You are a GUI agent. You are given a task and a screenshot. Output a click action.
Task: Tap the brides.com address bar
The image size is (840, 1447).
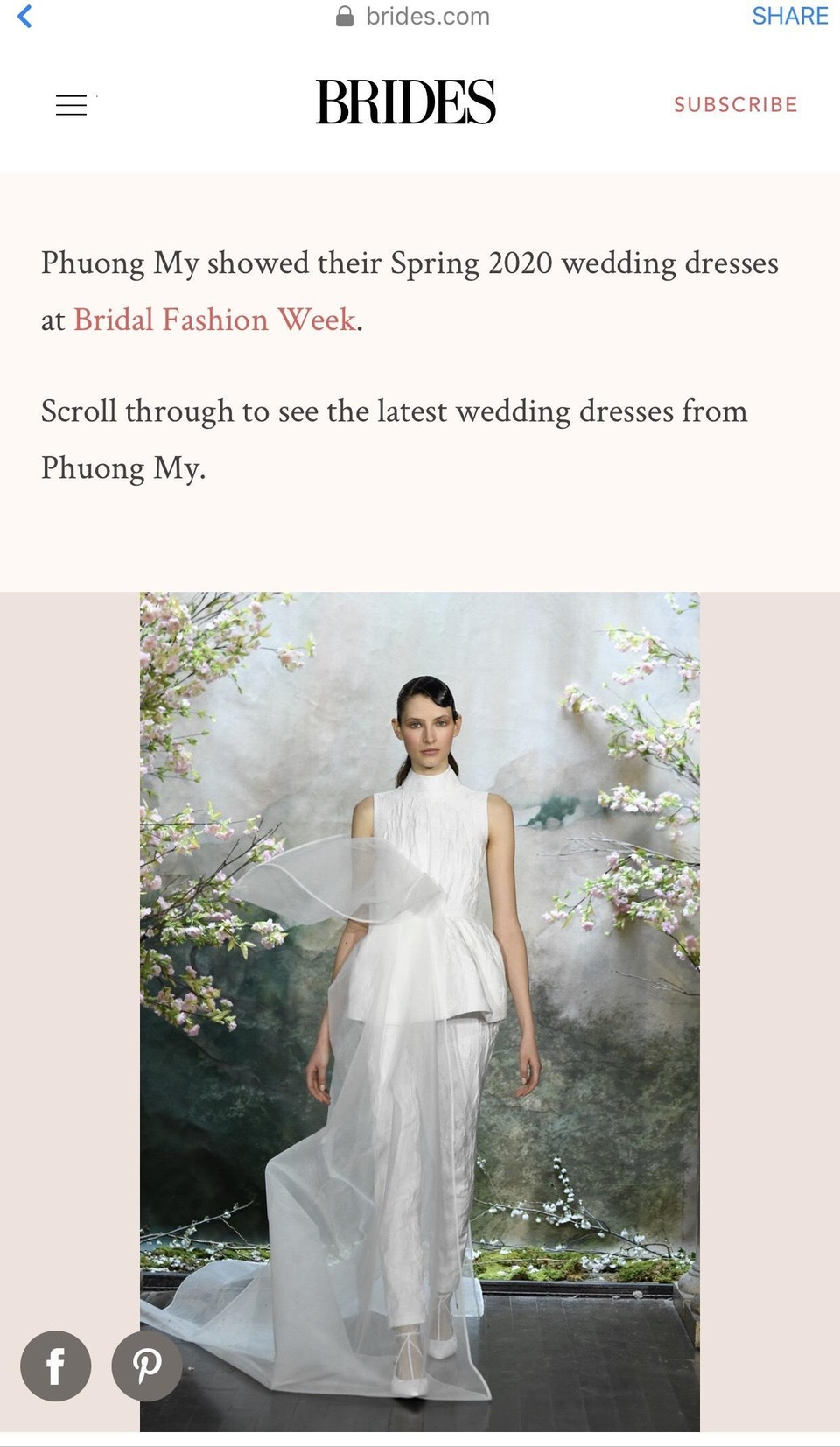414,17
